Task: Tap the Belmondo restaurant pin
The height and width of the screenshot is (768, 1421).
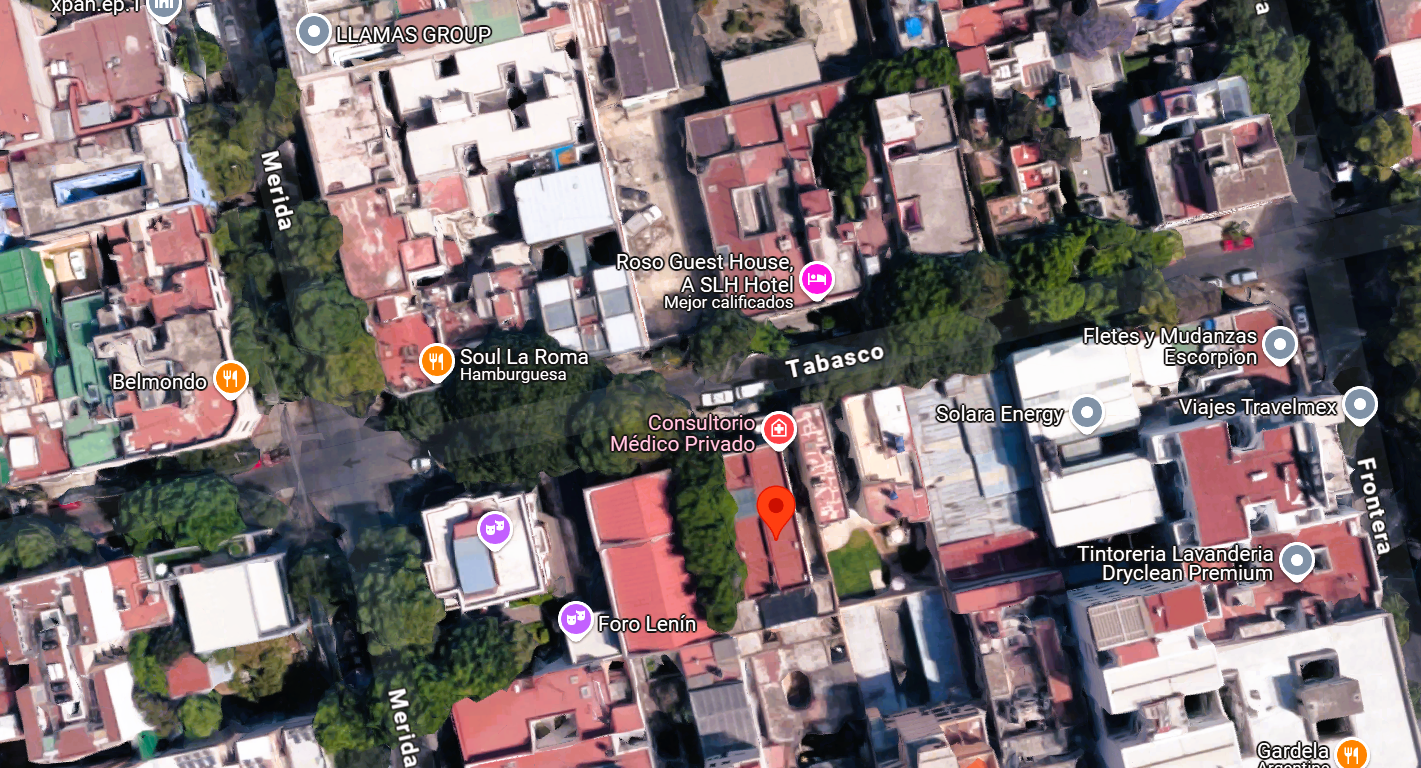Action: coord(231,378)
